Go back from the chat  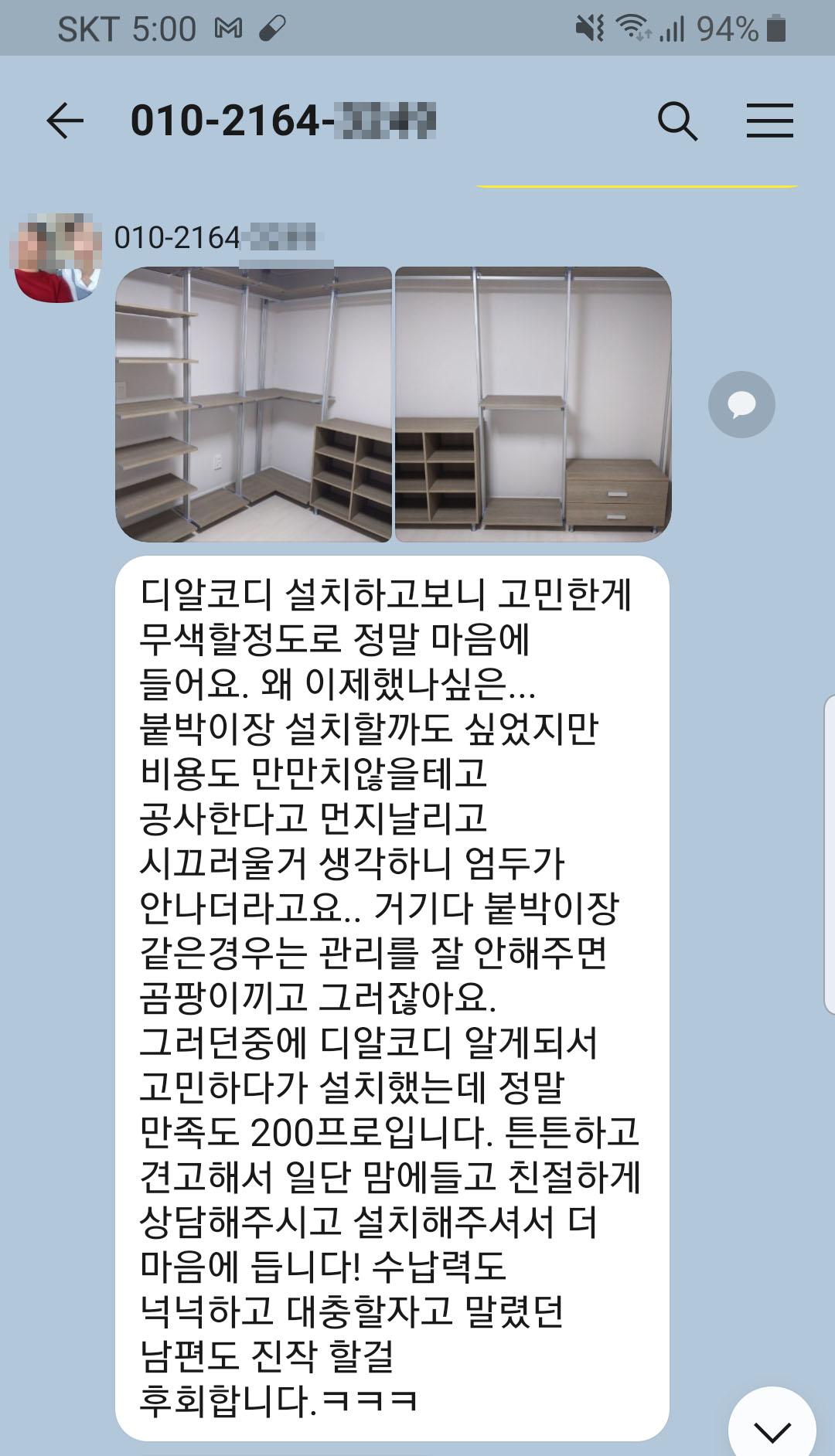[x=65, y=121]
